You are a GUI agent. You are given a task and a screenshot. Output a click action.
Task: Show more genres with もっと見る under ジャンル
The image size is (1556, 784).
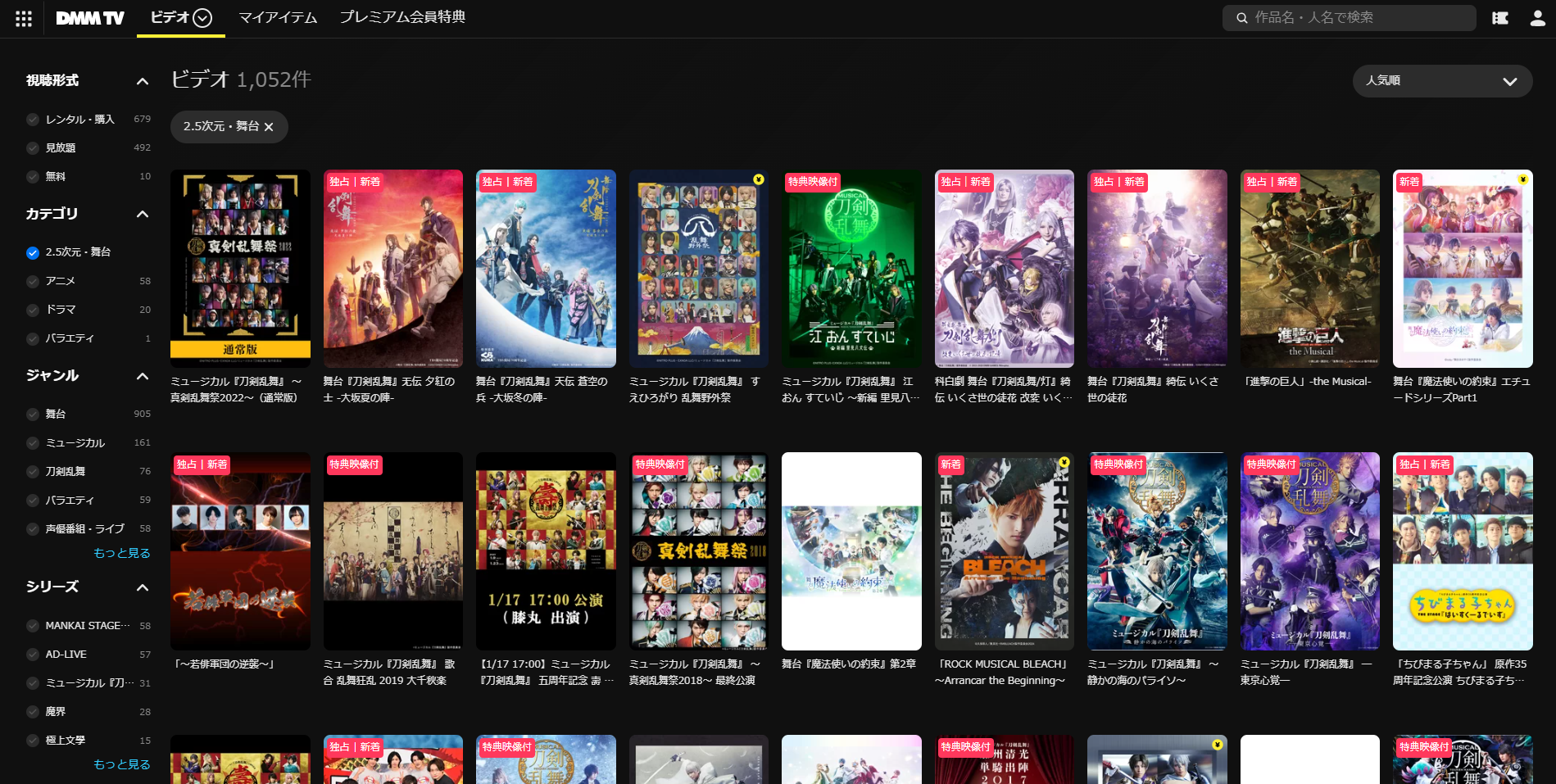pos(121,553)
